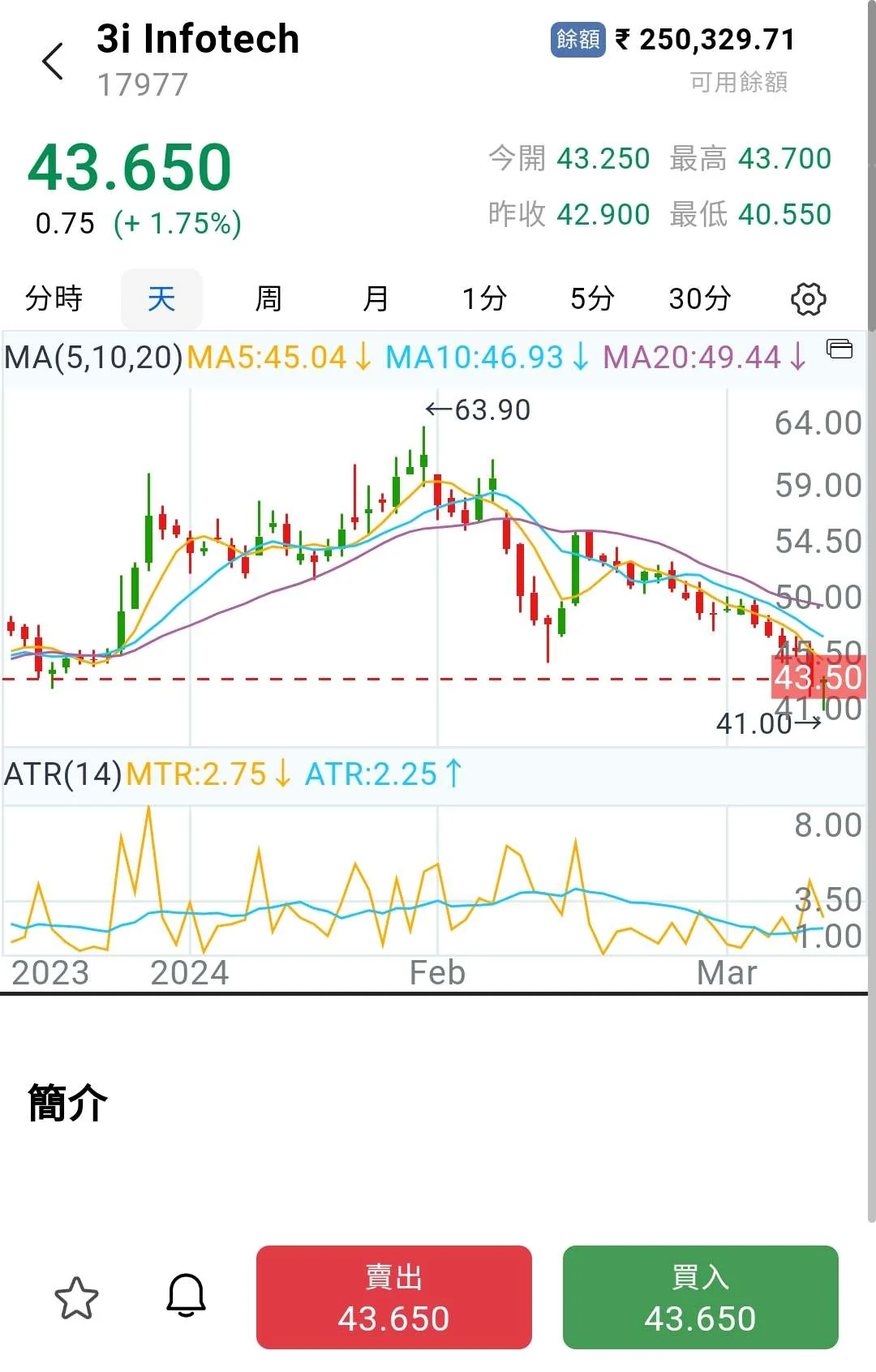This screenshot has height=1372, width=876.
Task: Add stock to favorites with star
Action: pyautogui.click(x=76, y=1297)
